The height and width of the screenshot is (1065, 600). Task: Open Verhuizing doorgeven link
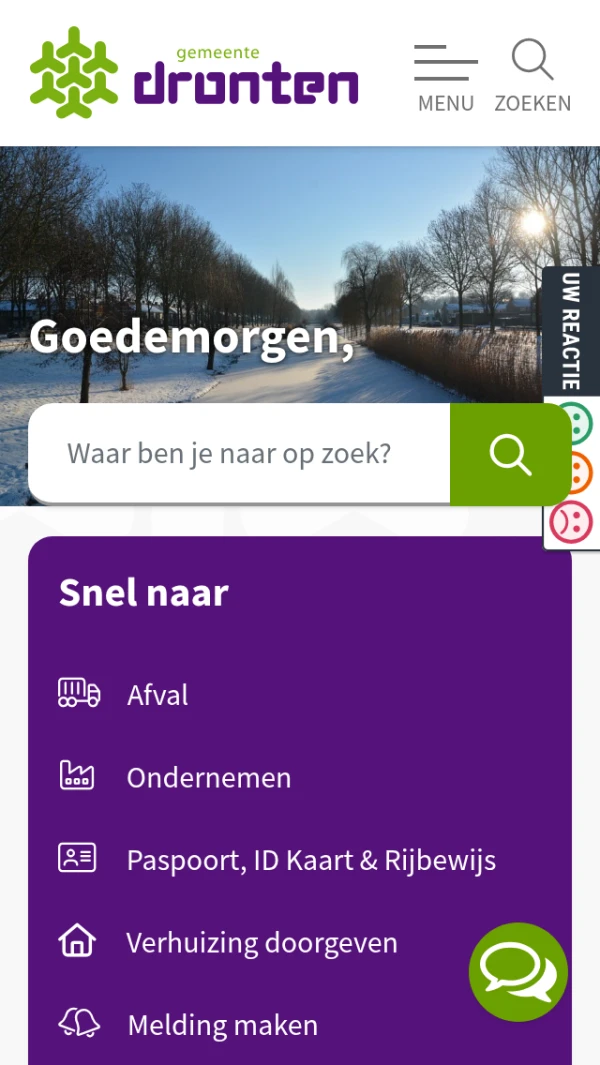261,942
